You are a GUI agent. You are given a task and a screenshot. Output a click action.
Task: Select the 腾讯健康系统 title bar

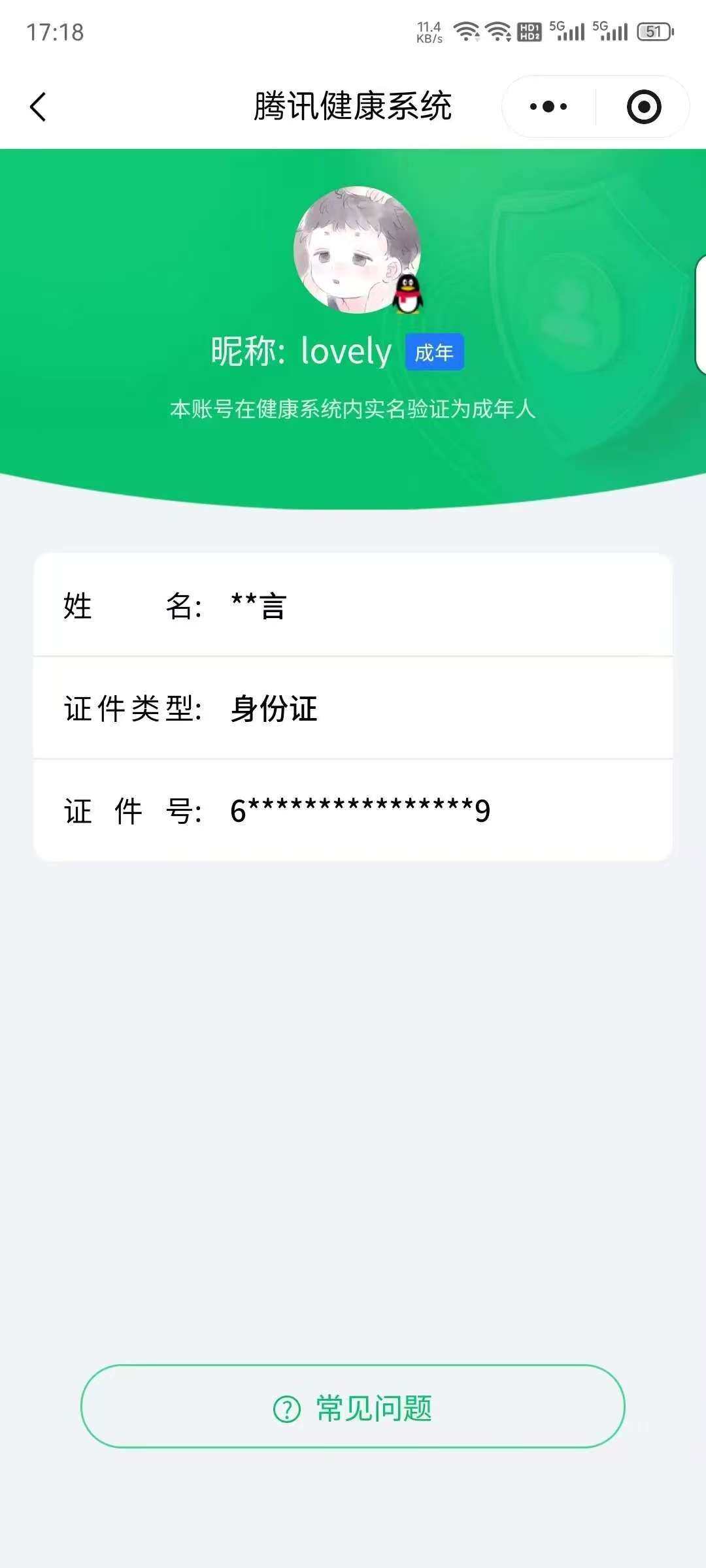click(353, 105)
